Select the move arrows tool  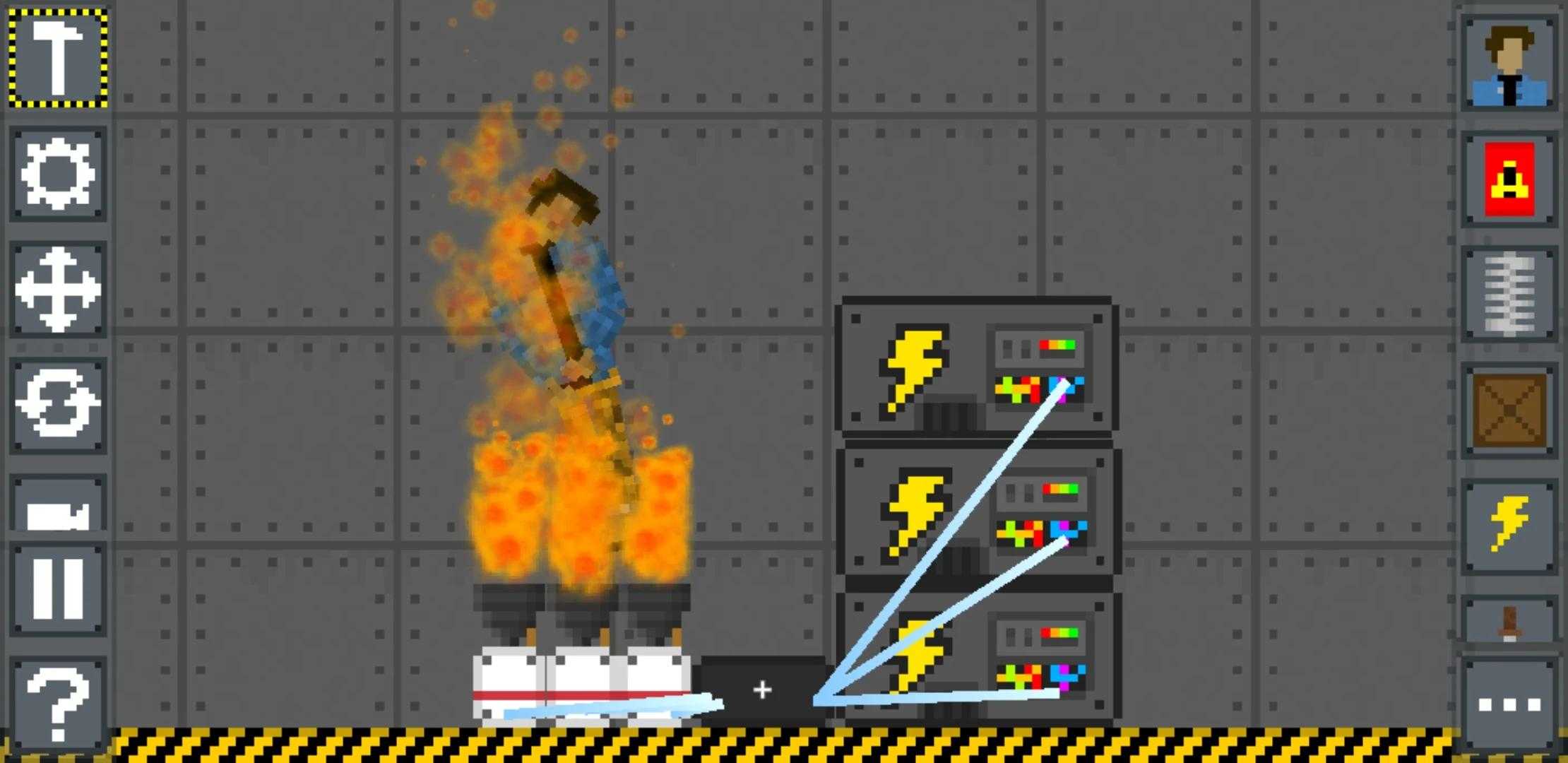[58, 289]
